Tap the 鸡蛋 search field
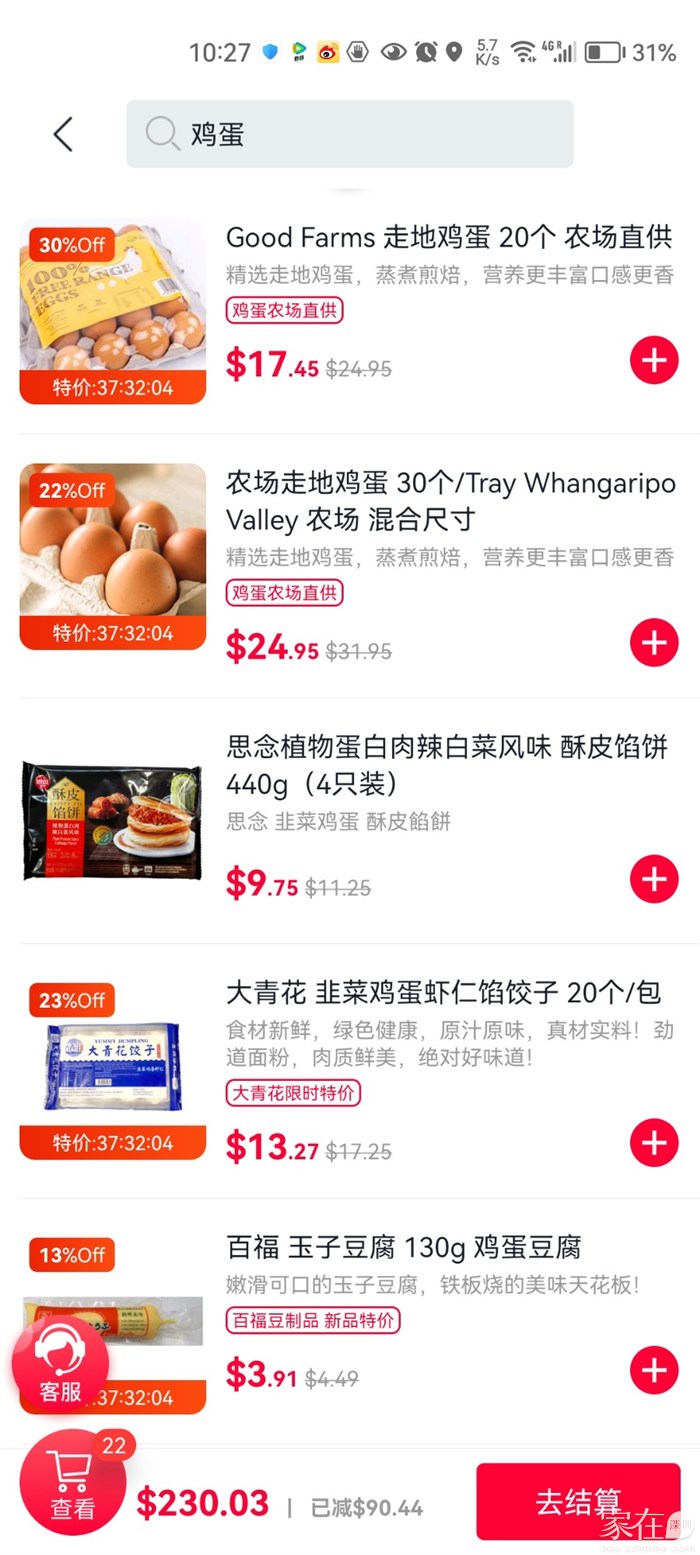The image size is (700, 1555). pyautogui.click(x=350, y=134)
